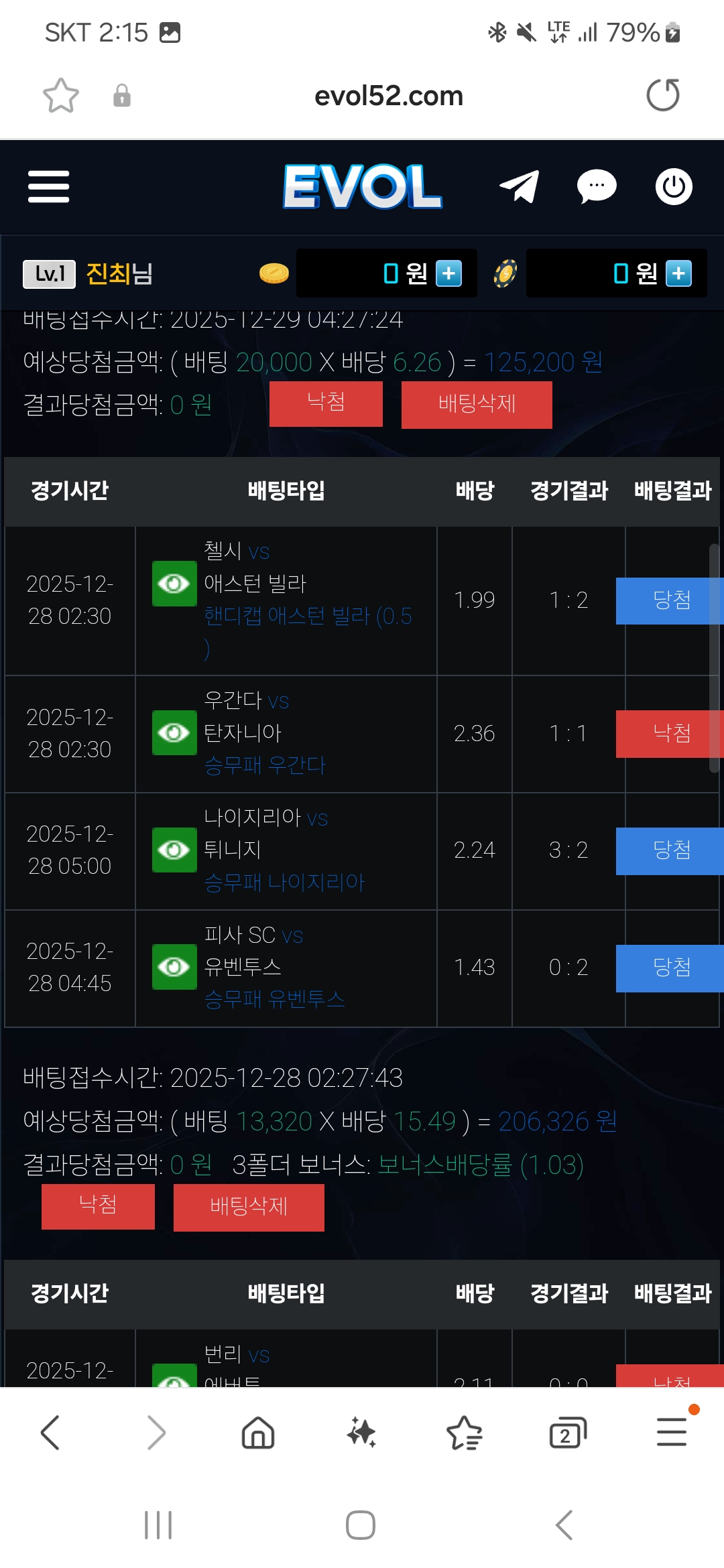Screen dimensions: 724x1568
Task: Reload the evol52.com page
Action: tap(662, 95)
